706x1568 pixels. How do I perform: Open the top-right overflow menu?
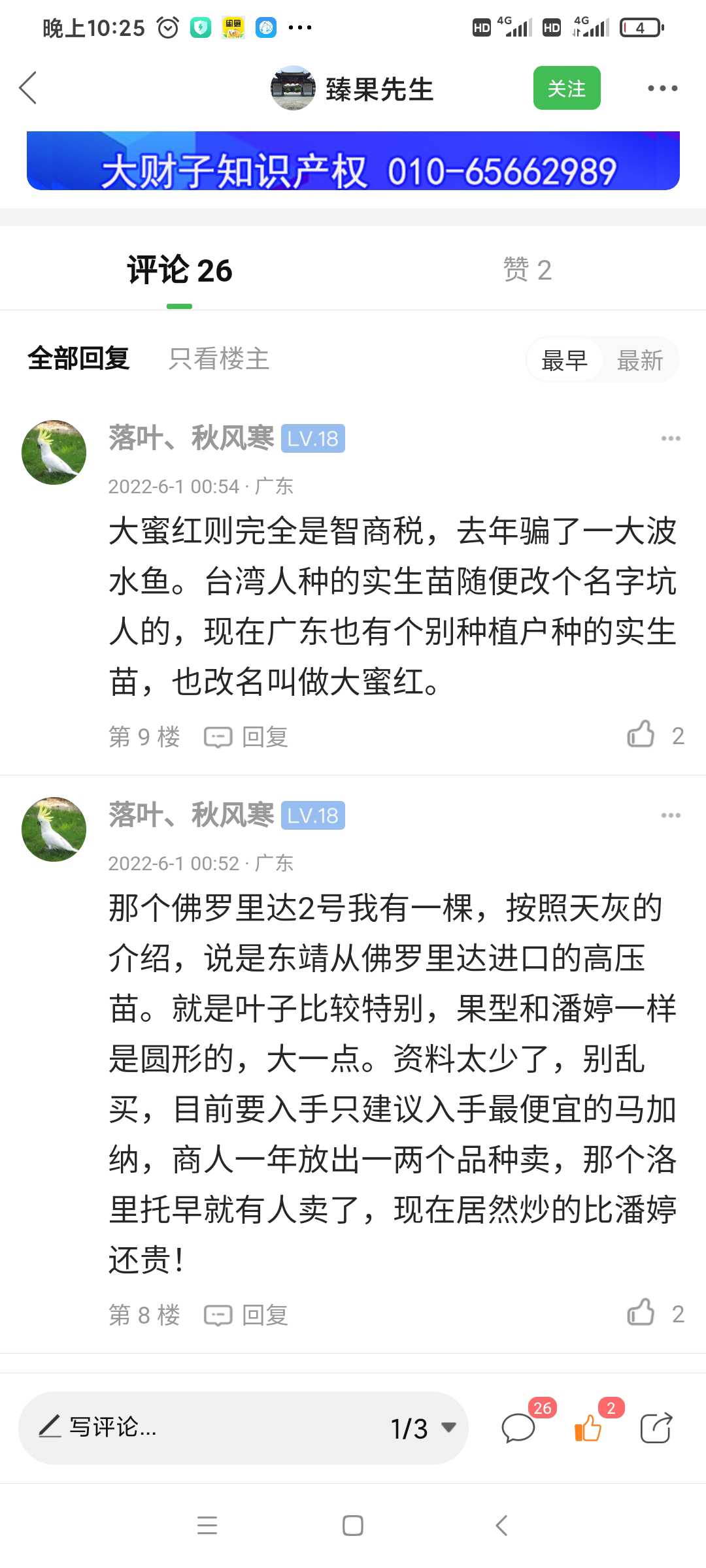point(662,88)
